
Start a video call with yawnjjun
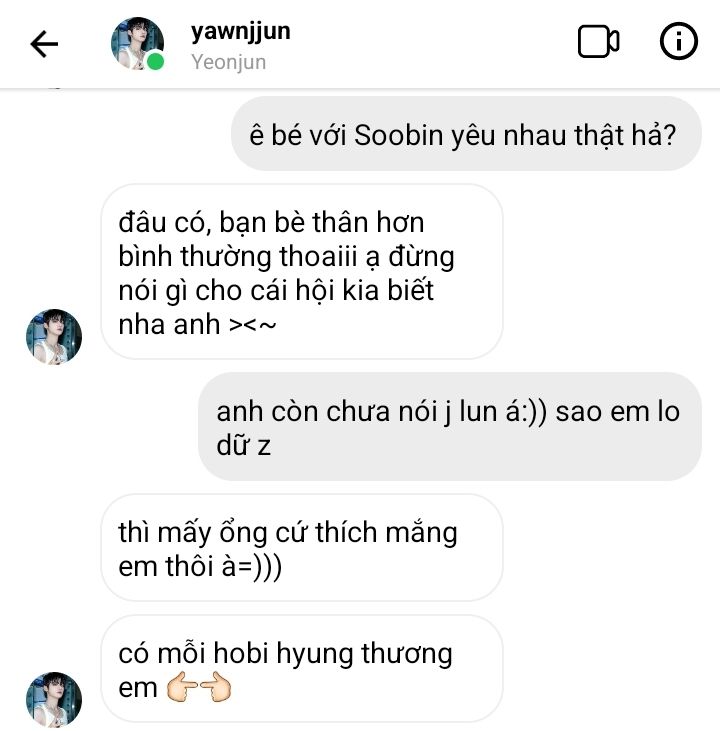tap(598, 42)
